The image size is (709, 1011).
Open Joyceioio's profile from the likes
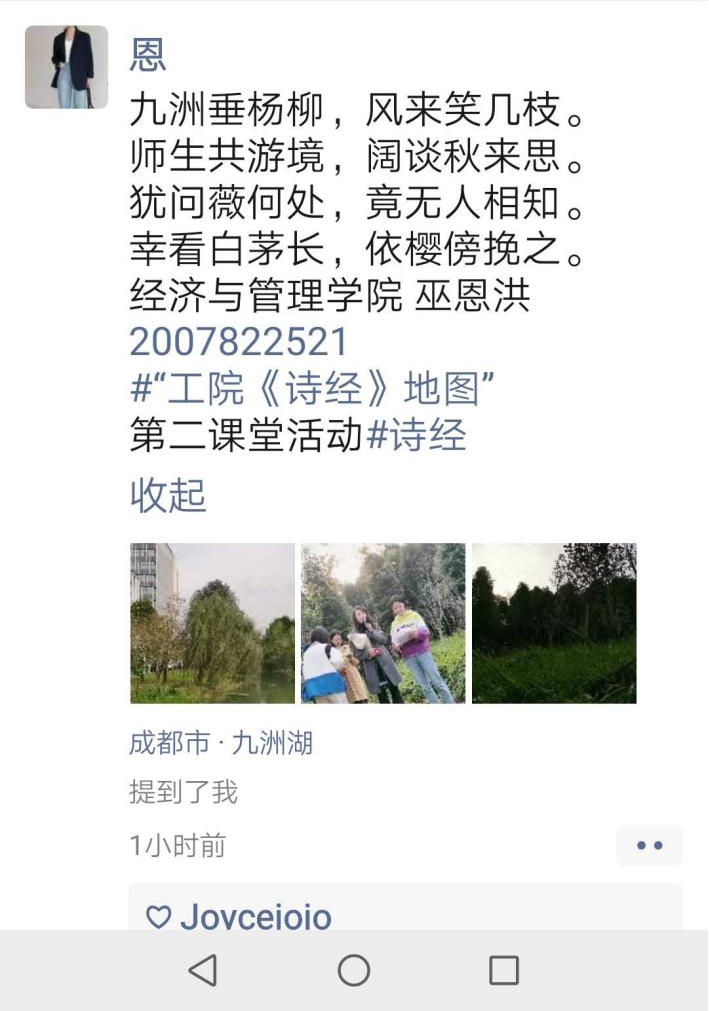pos(254,916)
